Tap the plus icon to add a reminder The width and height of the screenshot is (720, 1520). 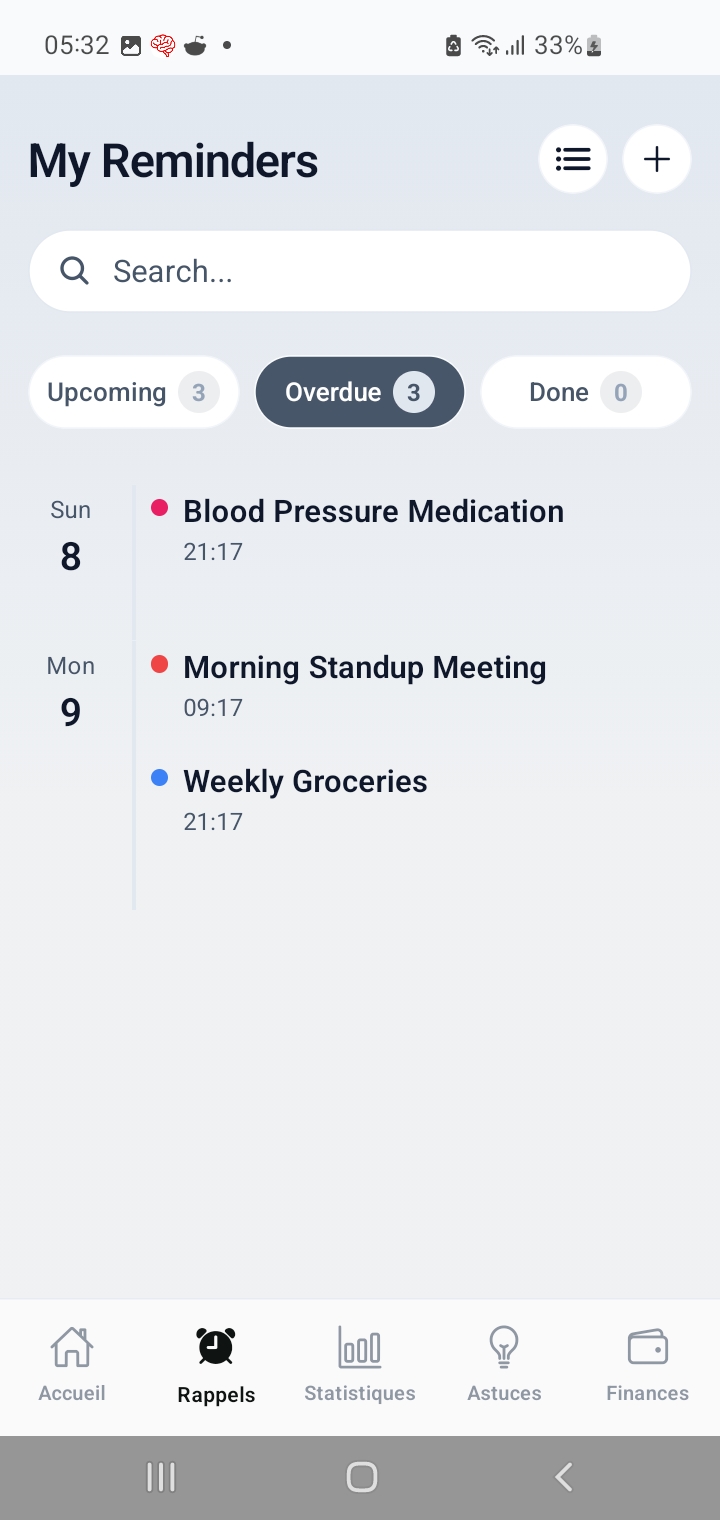[656, 158]
